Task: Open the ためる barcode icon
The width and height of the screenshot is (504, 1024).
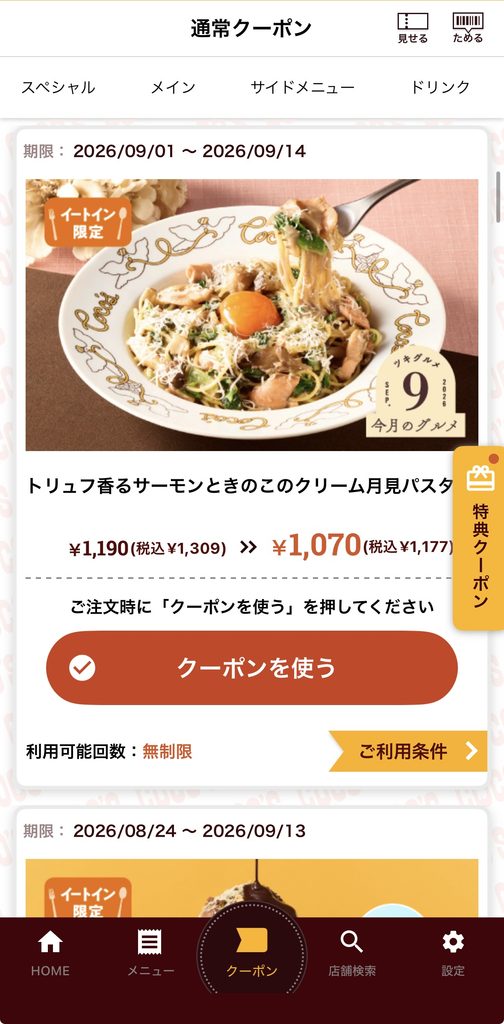Action: (468, 28)
